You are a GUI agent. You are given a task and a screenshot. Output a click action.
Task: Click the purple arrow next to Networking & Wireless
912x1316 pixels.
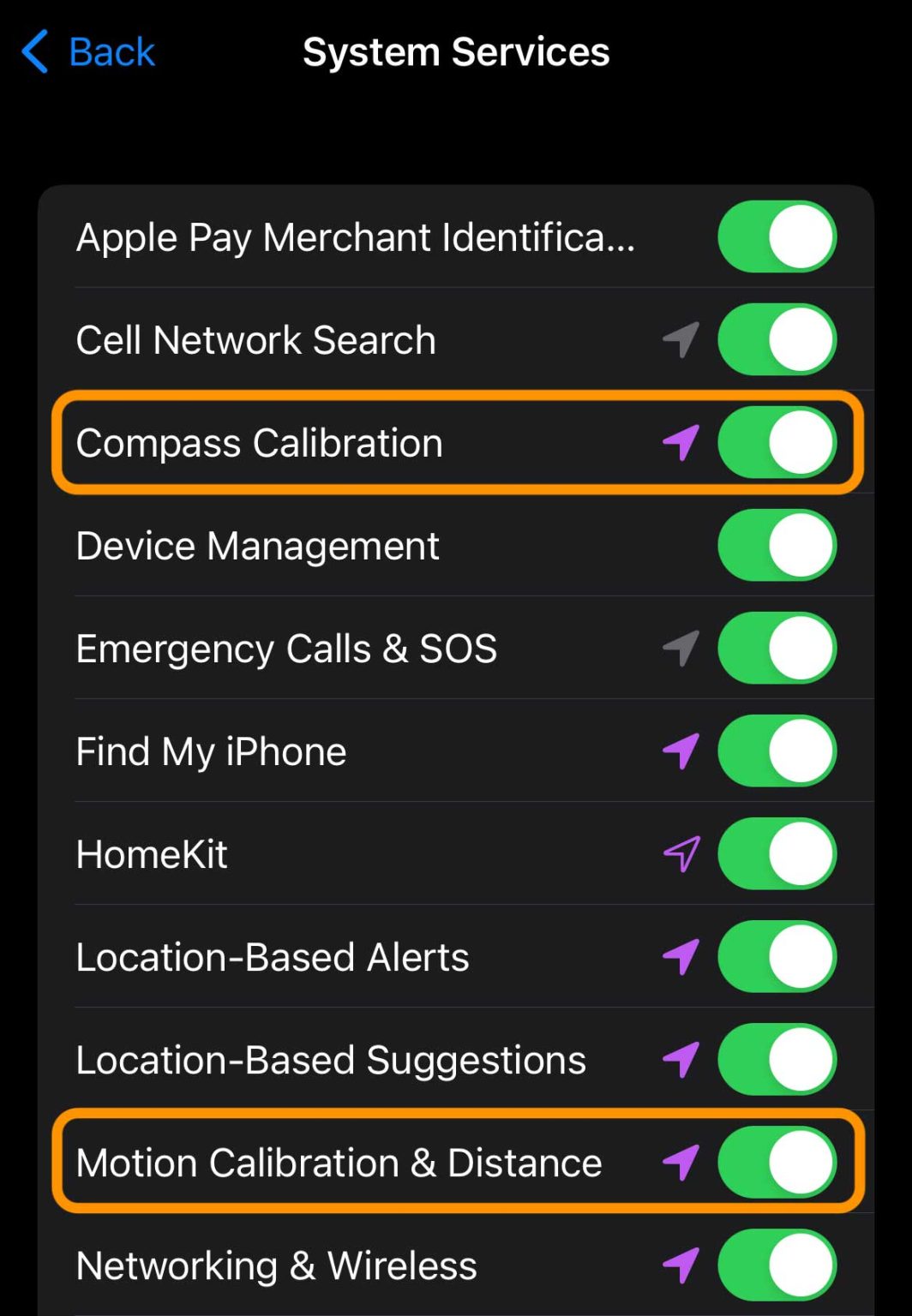point(681,1265)
